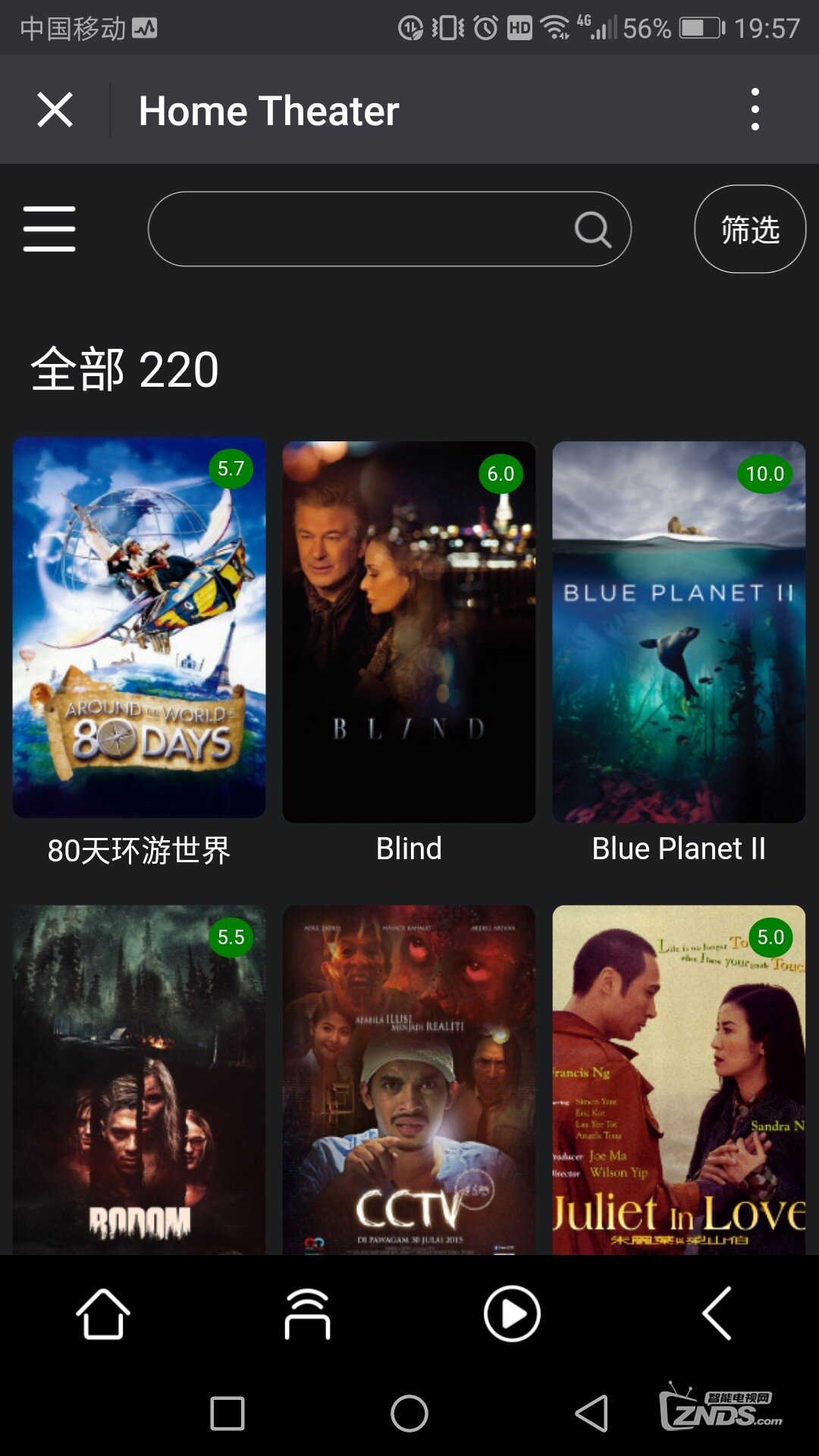Viewport: 819px width, 1456px height.
Task: Open the Blind movie card
Action: point(409,632)
